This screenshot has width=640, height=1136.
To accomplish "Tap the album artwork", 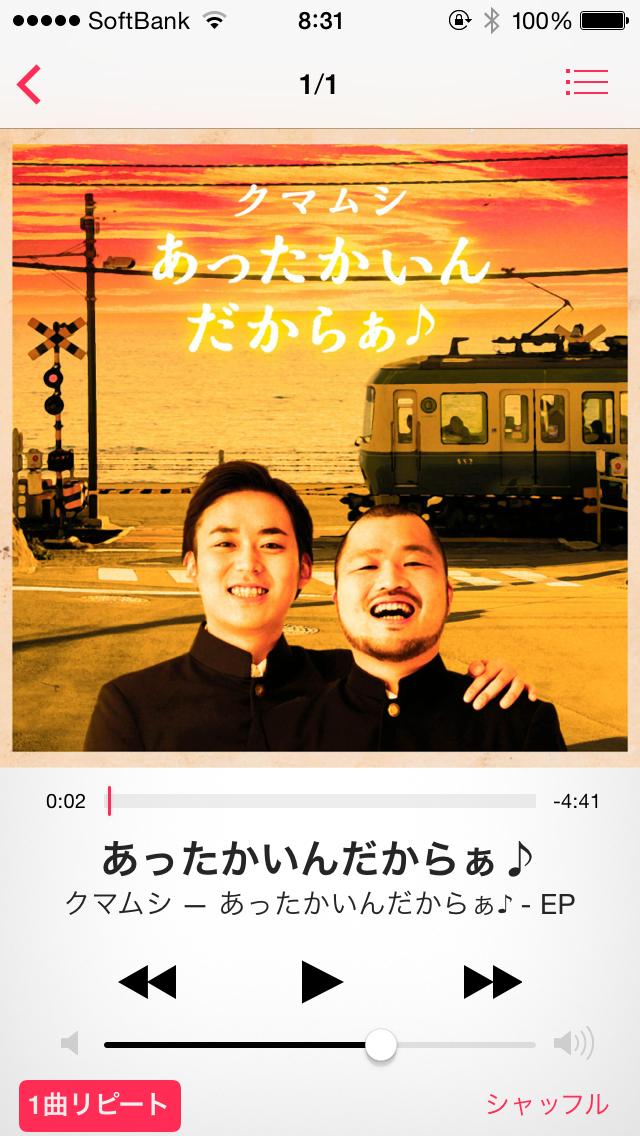I will coord(320,447).
